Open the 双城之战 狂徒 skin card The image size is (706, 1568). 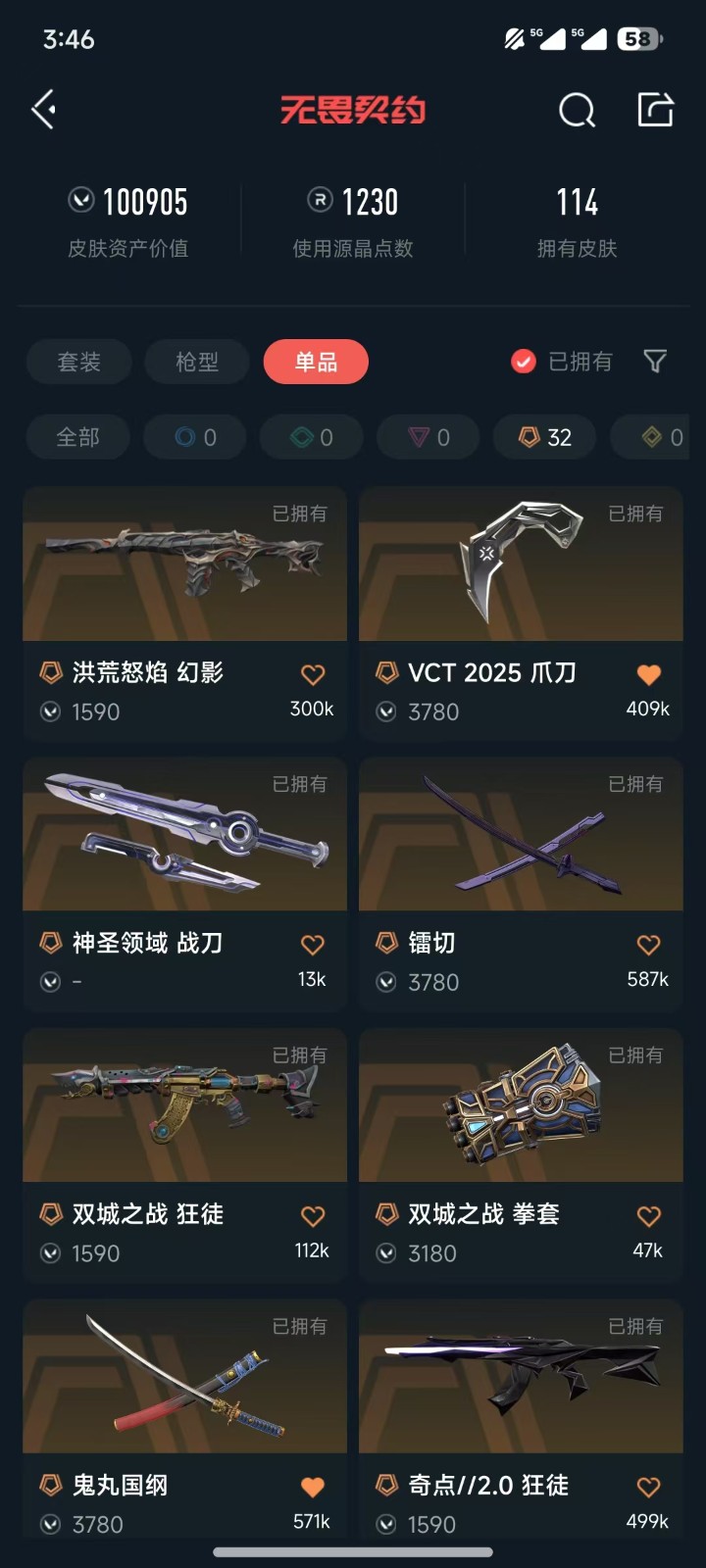pos(185,1155)
